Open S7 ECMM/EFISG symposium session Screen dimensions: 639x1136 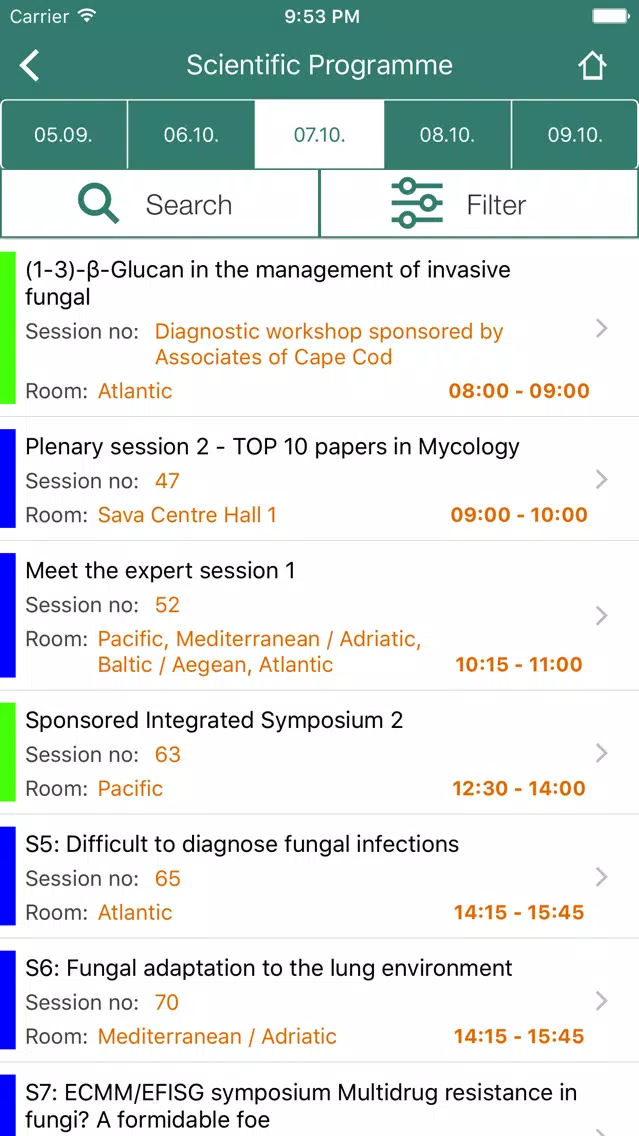pyautogui.click(x=320, y=1100)
